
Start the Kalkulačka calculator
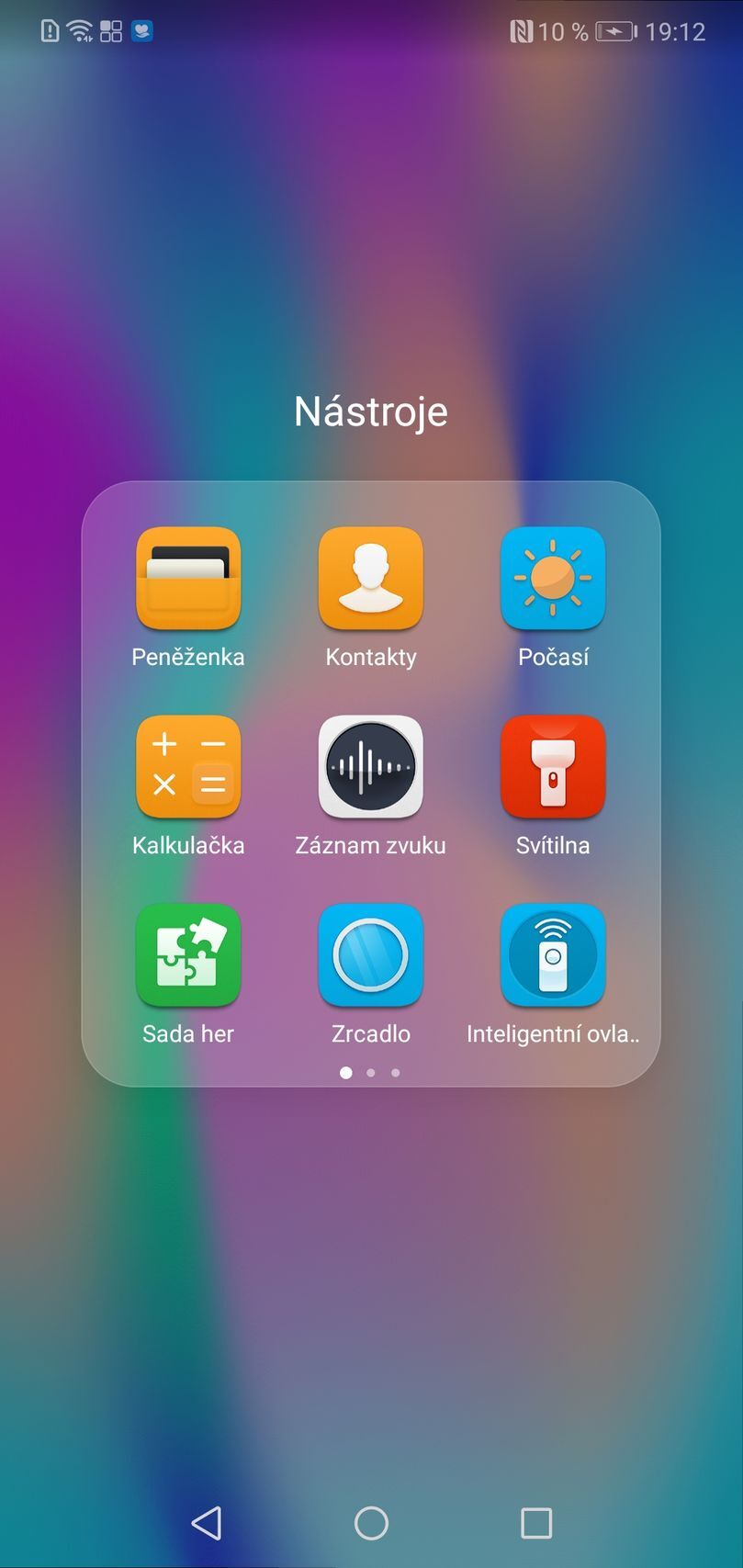pos(188,767)
